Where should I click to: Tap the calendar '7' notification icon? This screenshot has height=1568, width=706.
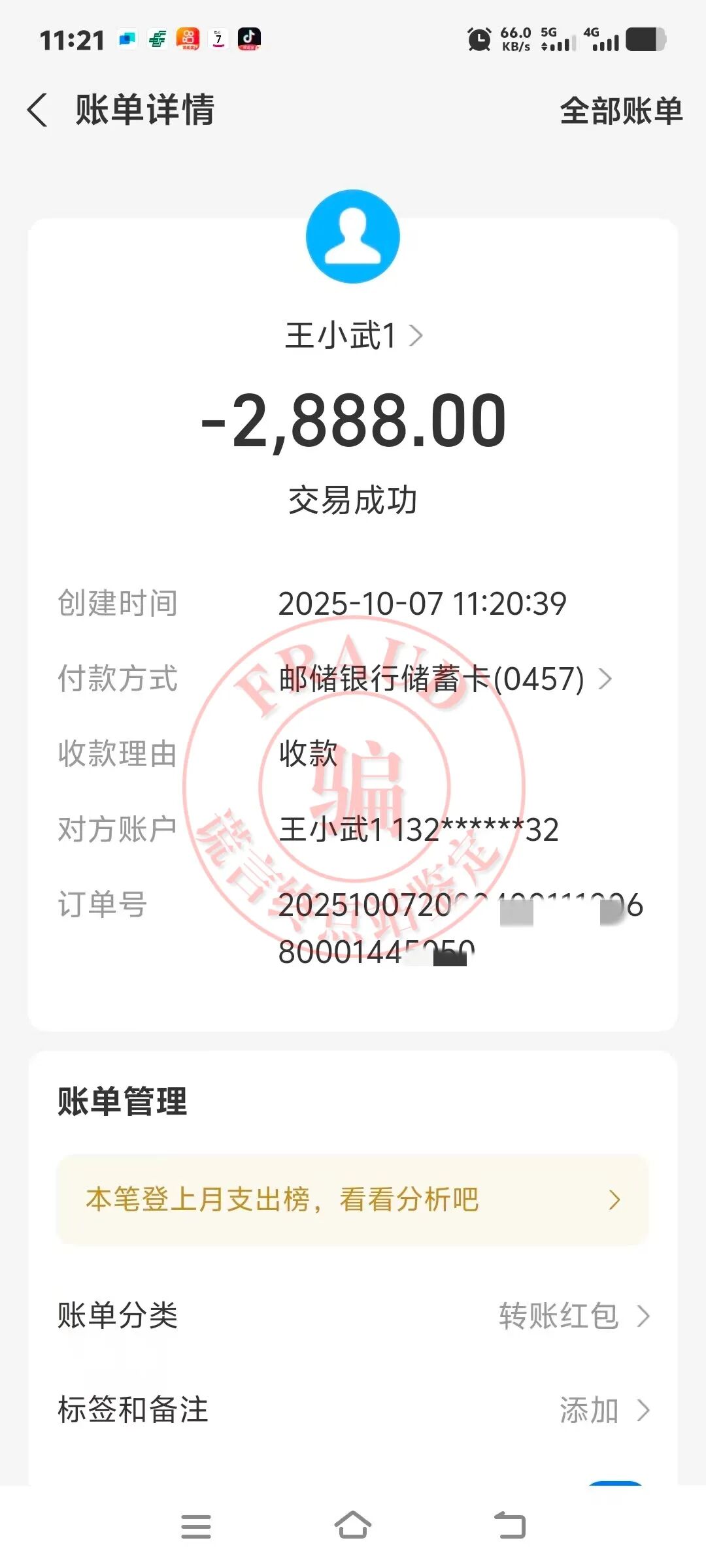[x=218, y=39]
